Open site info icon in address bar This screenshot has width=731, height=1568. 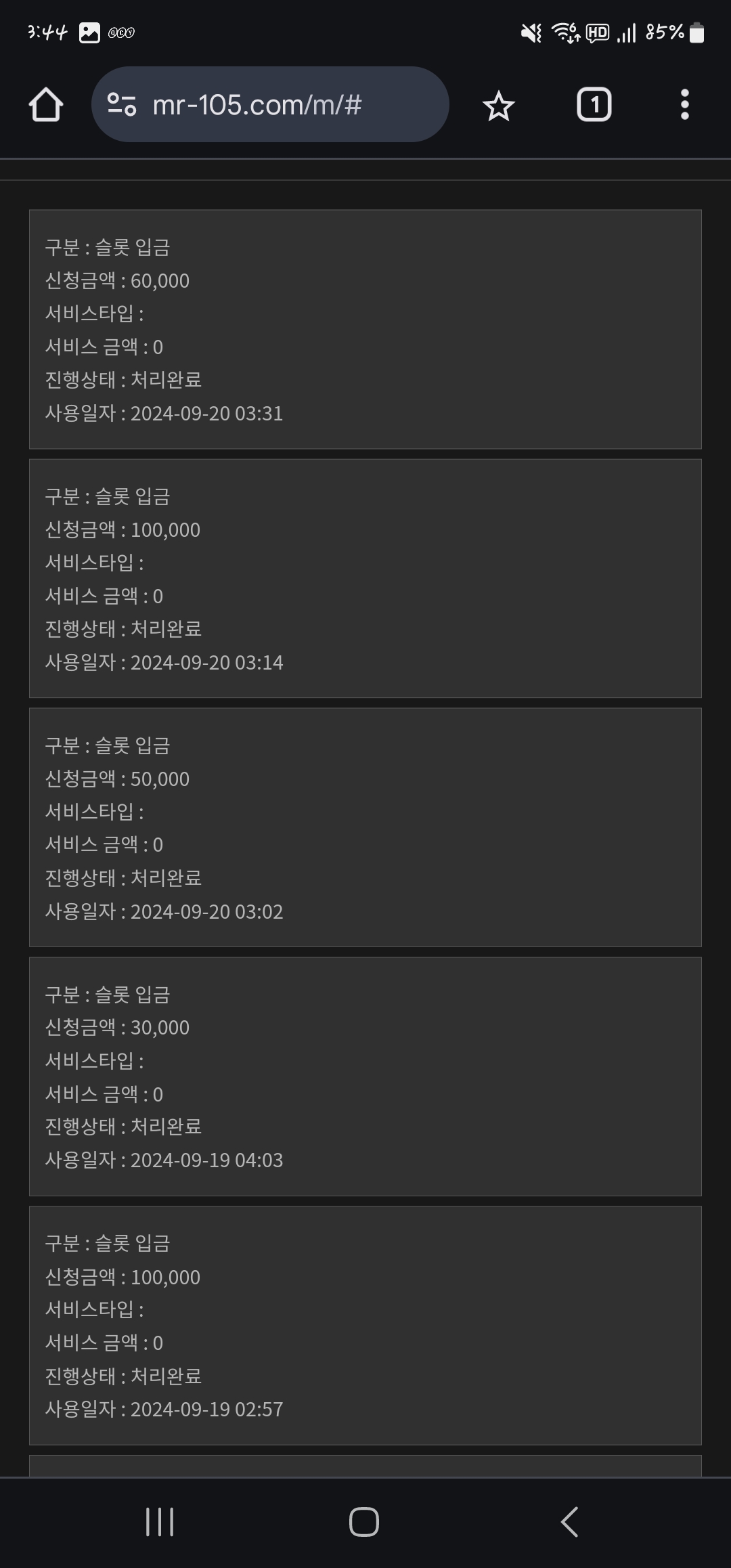click(x=122, y=105)
